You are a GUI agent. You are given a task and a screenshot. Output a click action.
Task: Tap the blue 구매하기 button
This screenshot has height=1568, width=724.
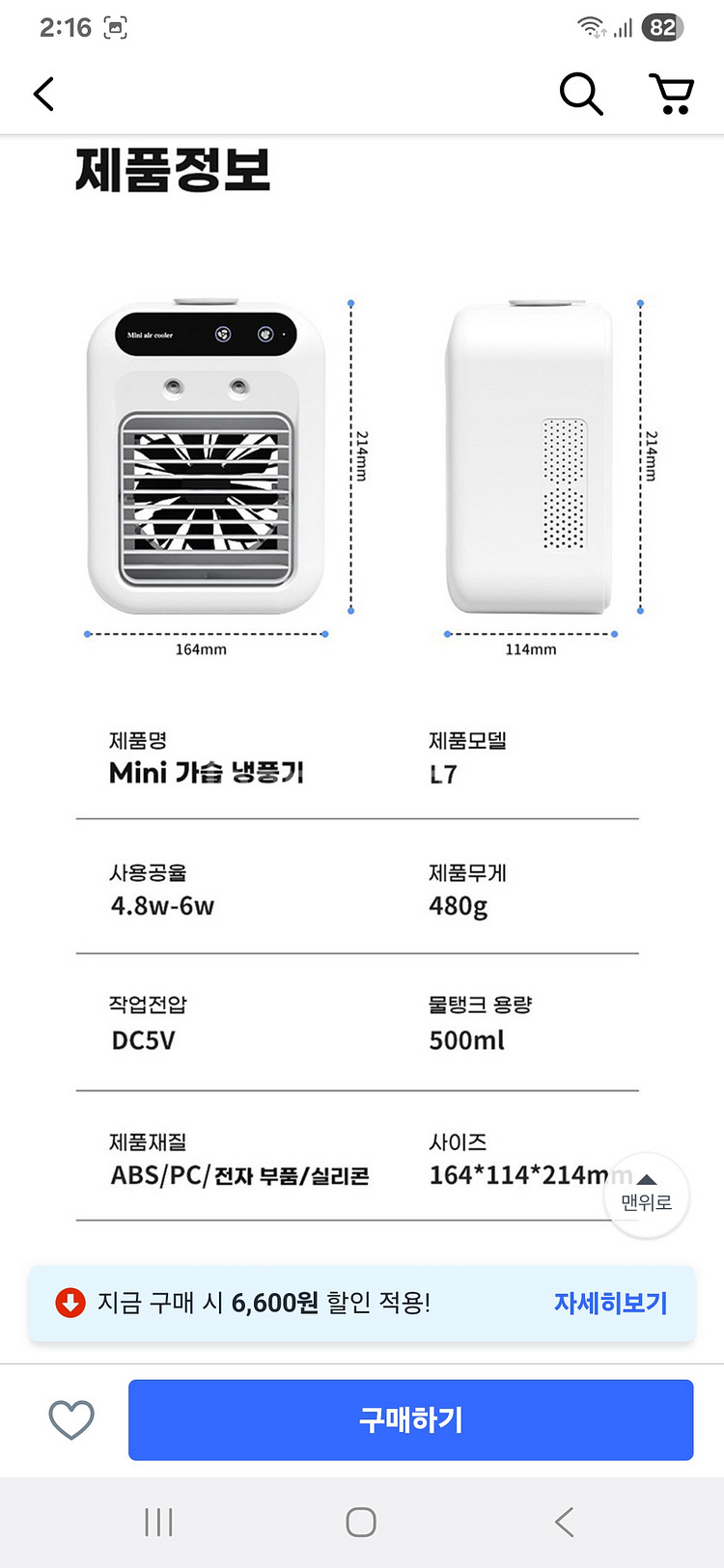point(410,1419)
